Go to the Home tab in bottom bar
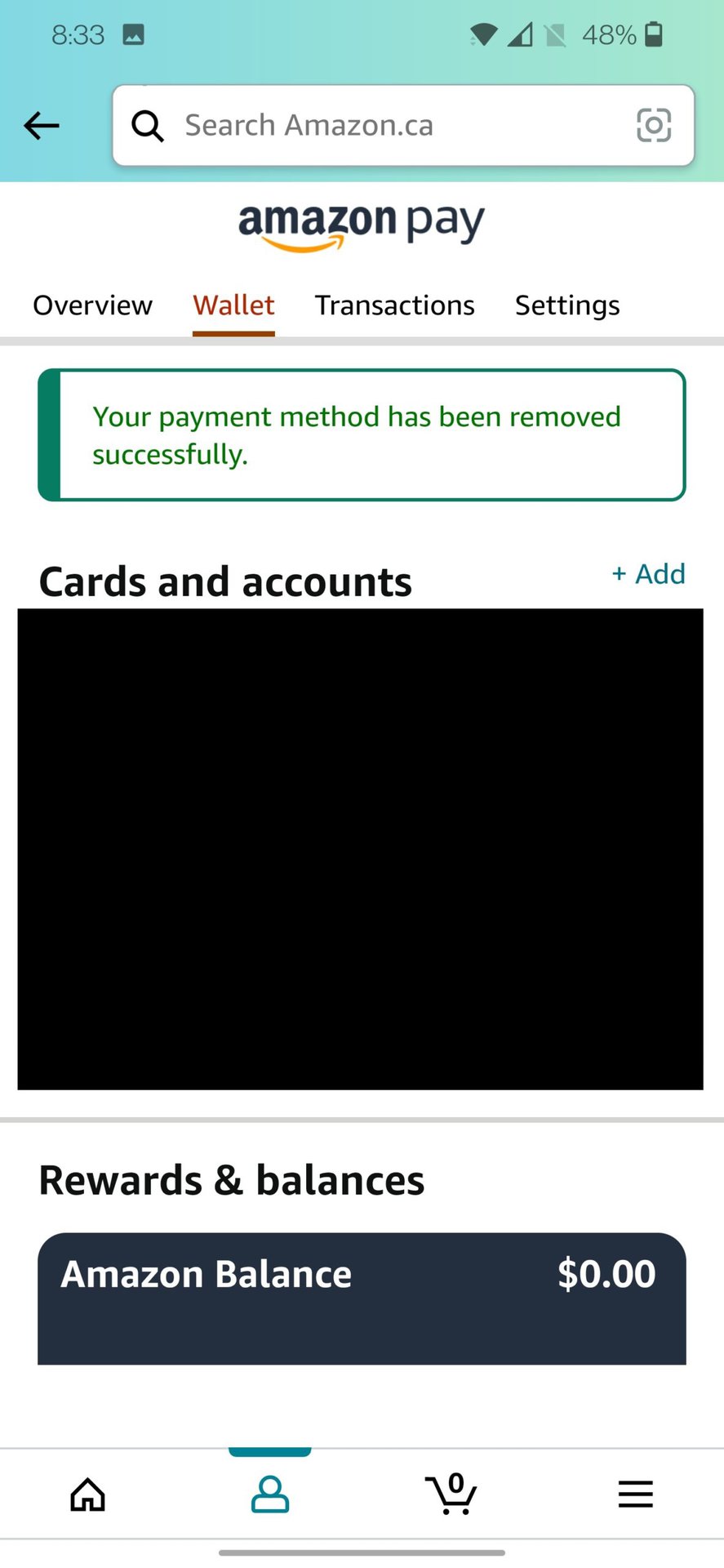This screenshot has height=1568, width=724. click(x=88, y=1494)
